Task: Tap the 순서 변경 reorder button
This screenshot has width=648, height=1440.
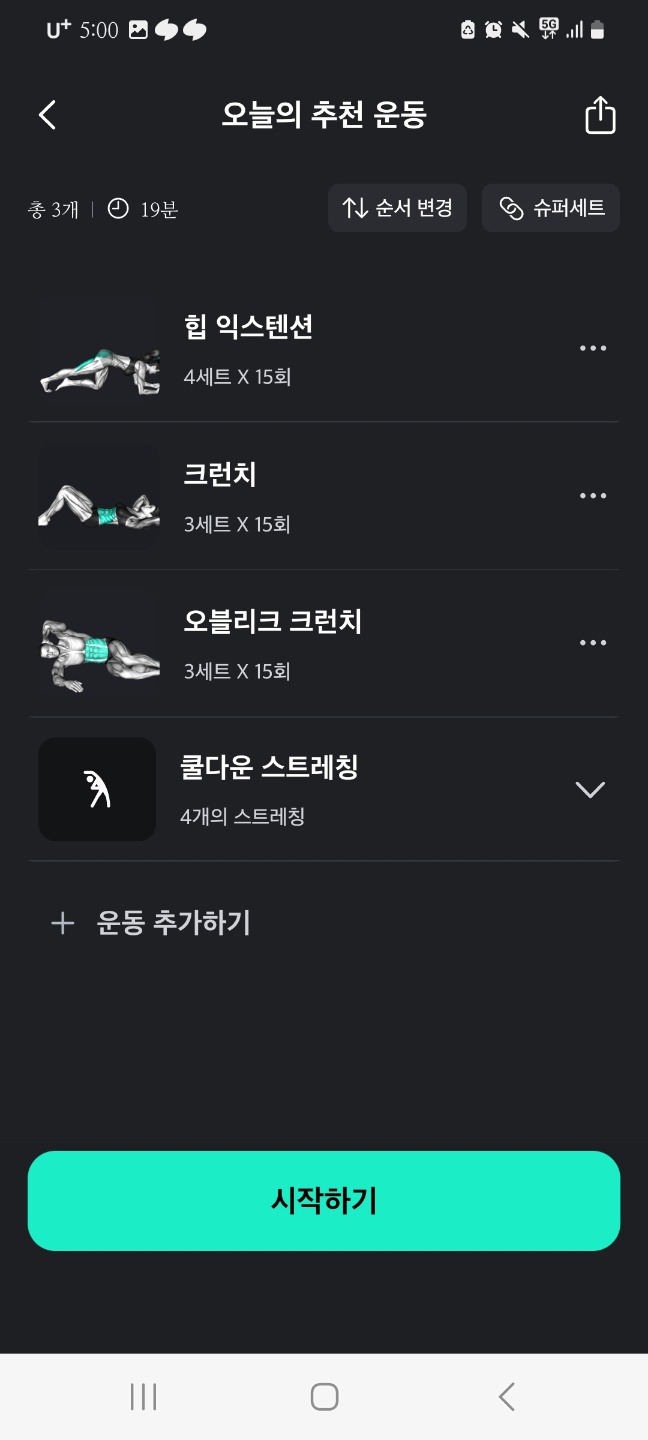Action: click(397, 208)
